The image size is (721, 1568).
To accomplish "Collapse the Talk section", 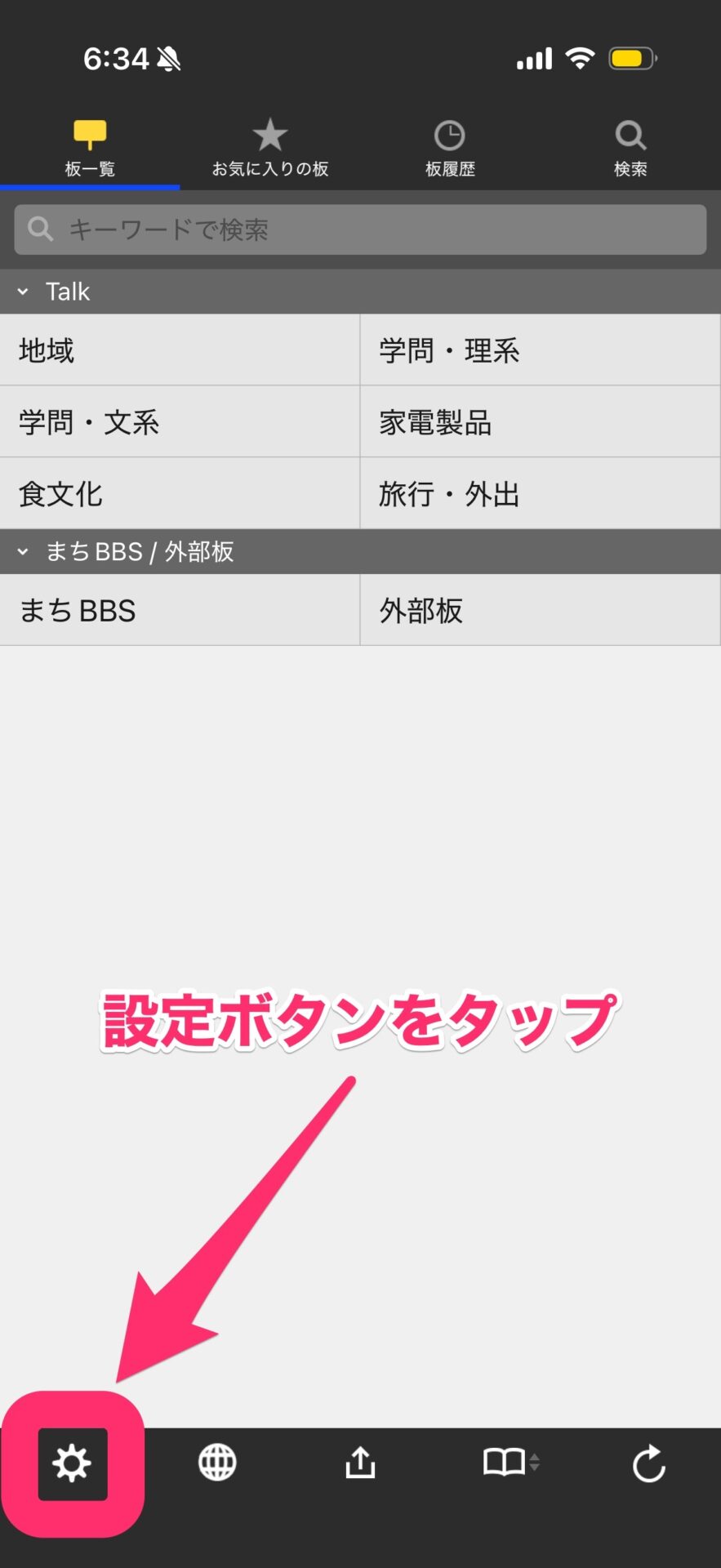I will click(x=24, y=292).
